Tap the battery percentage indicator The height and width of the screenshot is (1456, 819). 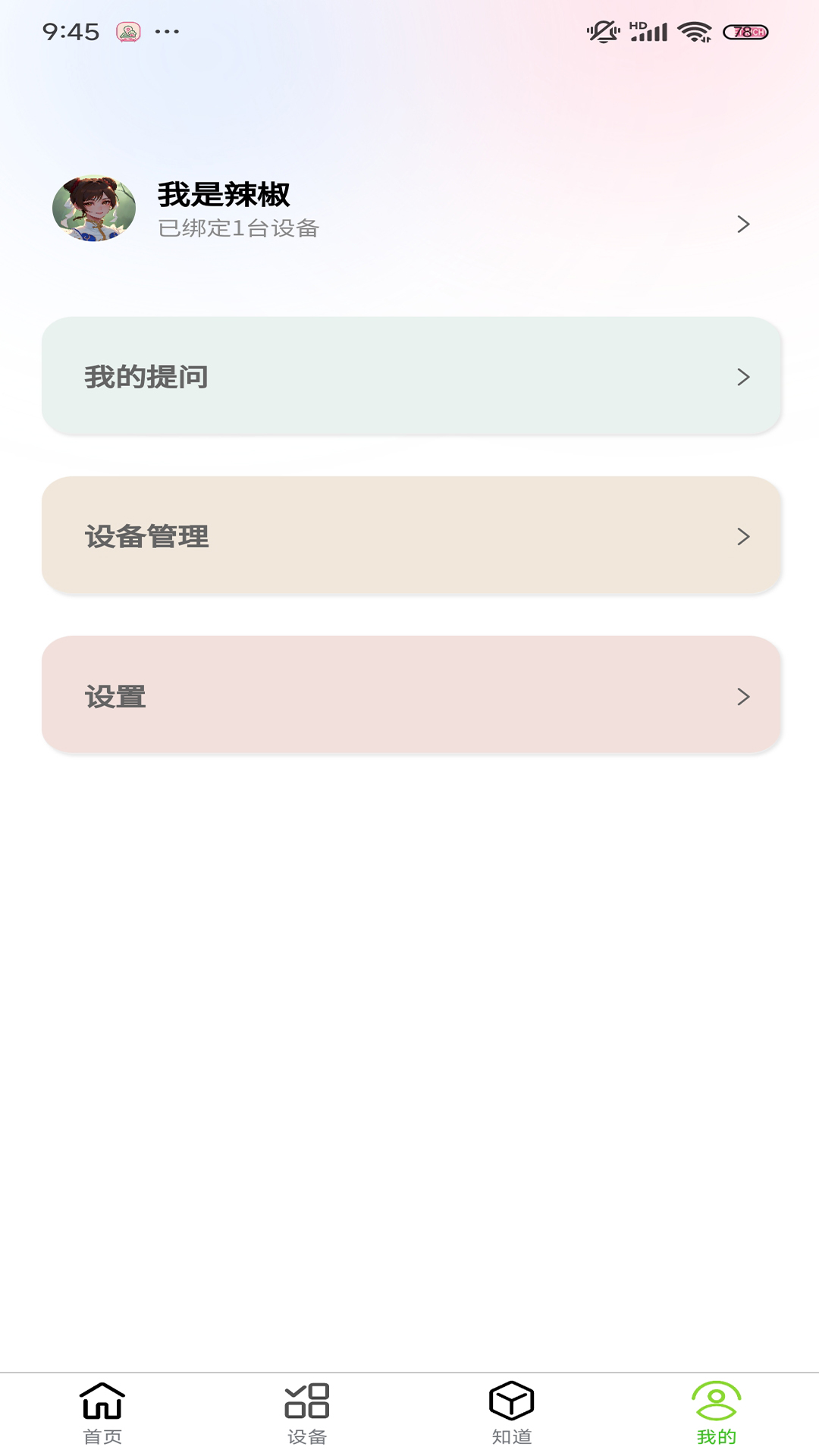coord(746,30)
